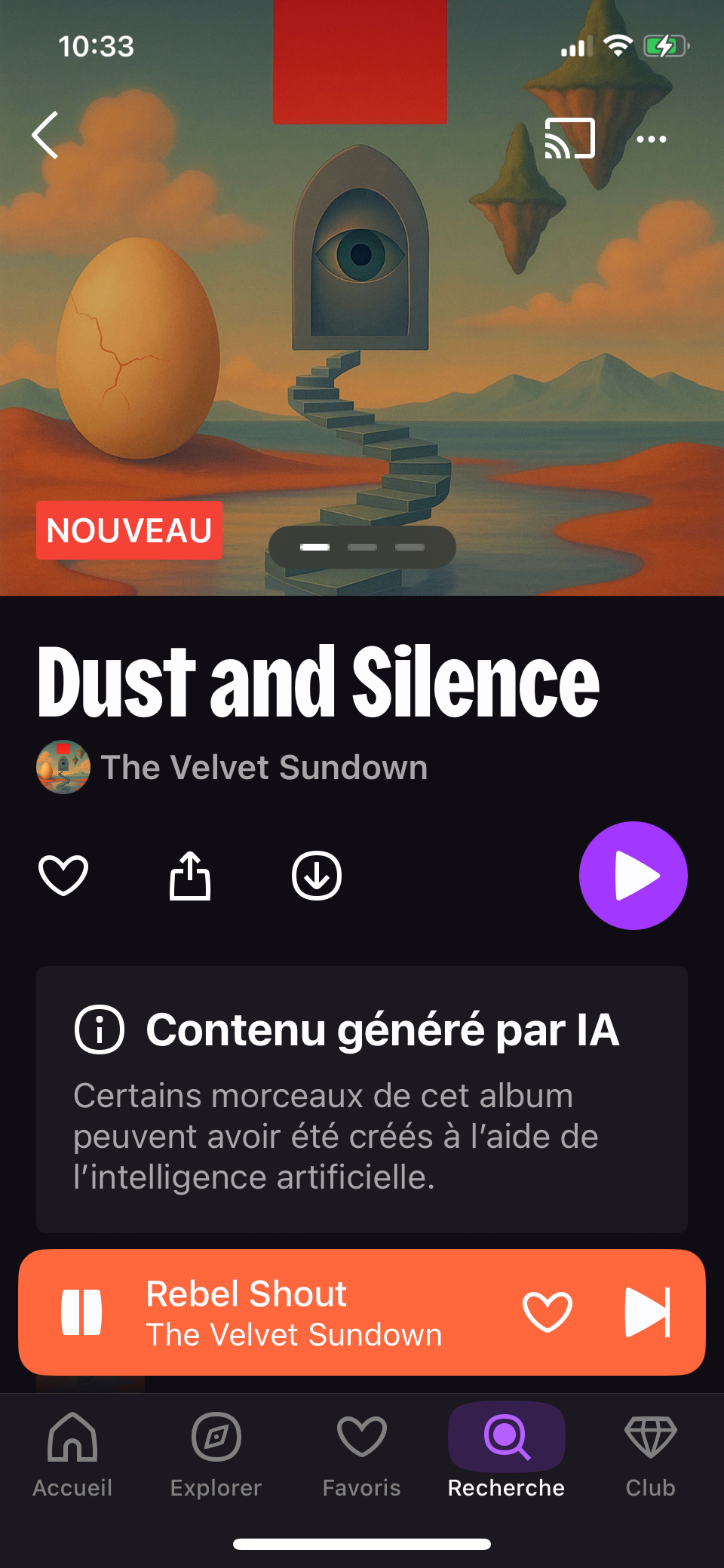
Task: Go to the Club tab
Action: 651,1454
